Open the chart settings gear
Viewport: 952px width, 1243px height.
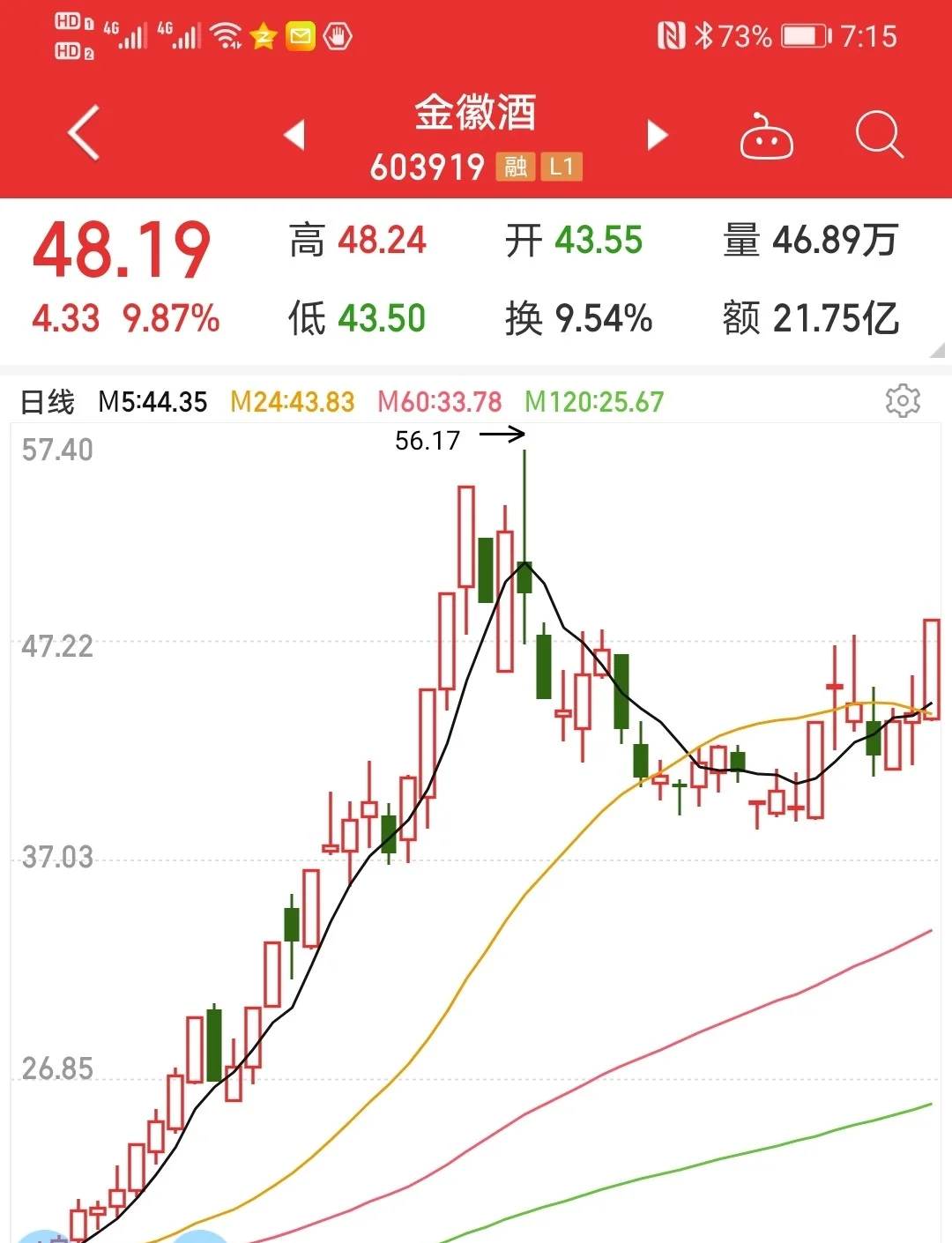coord(902,401)
